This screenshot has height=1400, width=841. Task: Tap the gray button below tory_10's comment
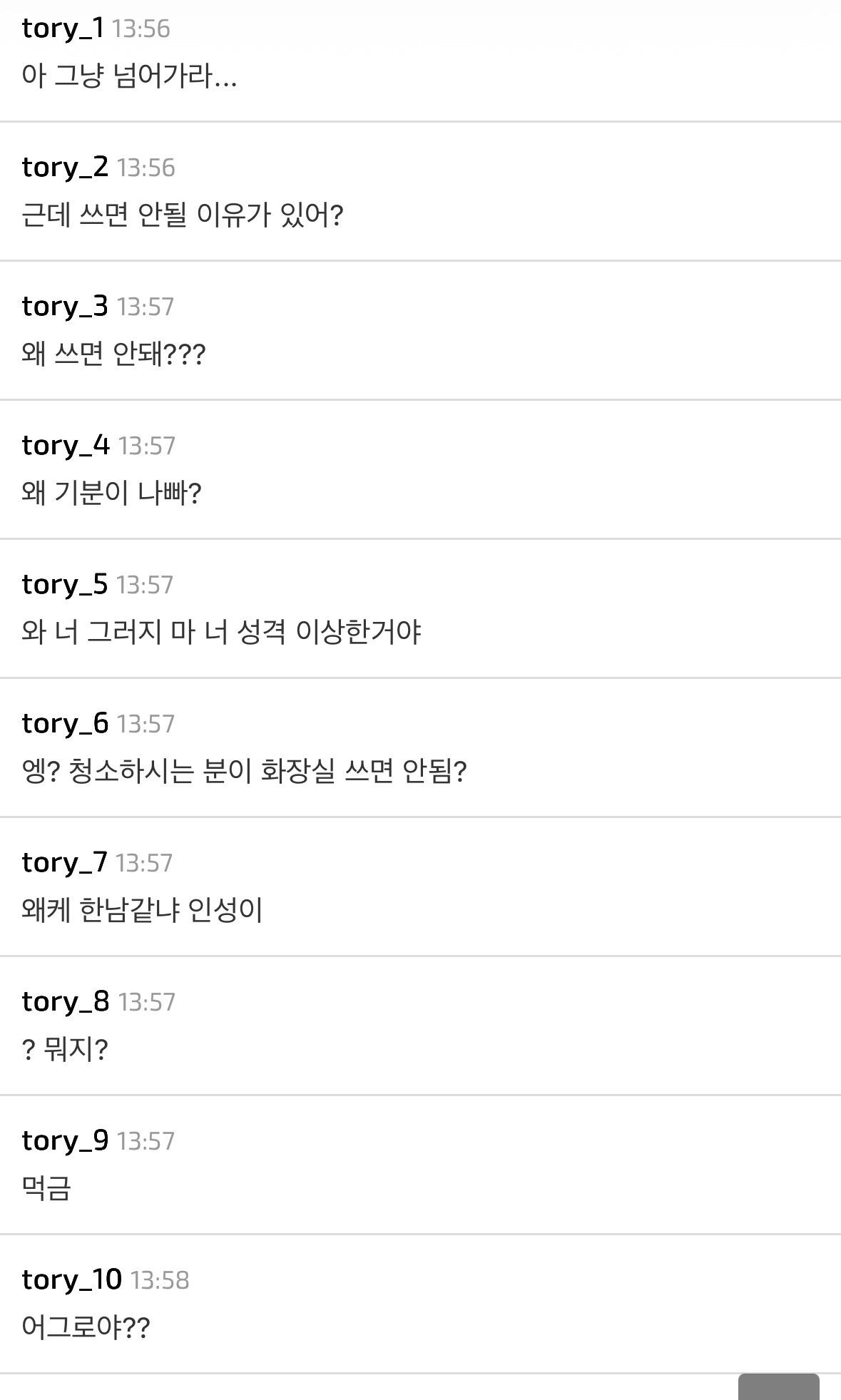(x=778, y=1387)
